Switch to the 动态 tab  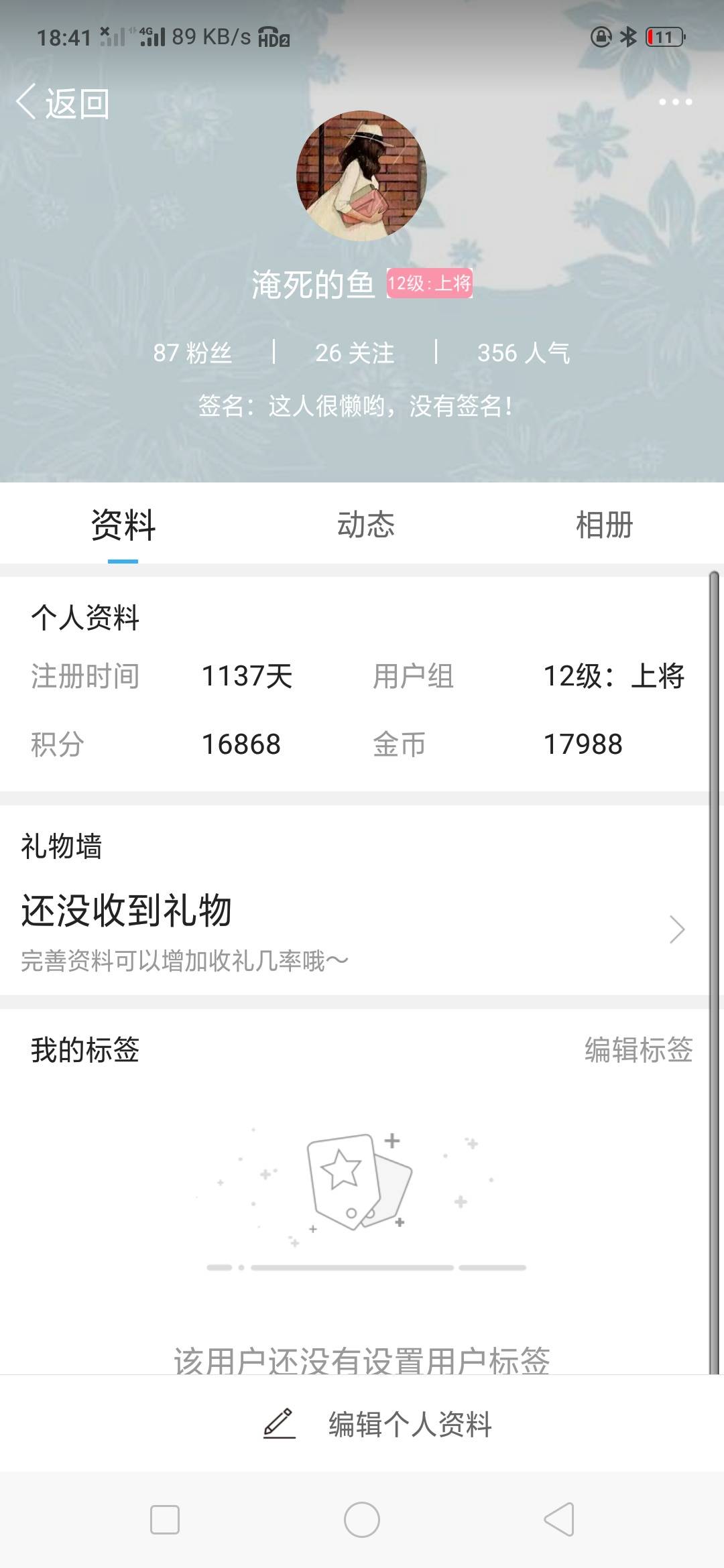[365, 524]
